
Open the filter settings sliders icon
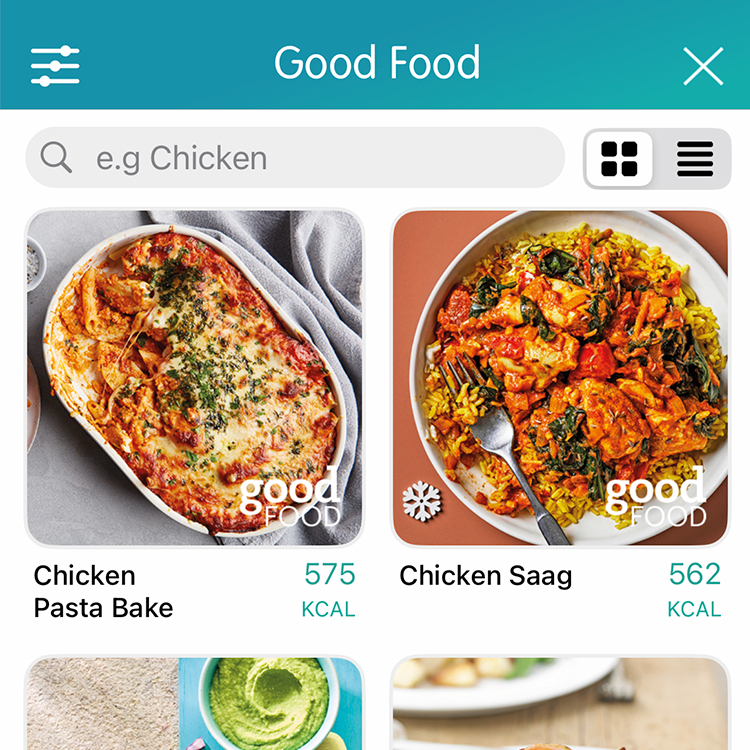pos(55,66)
